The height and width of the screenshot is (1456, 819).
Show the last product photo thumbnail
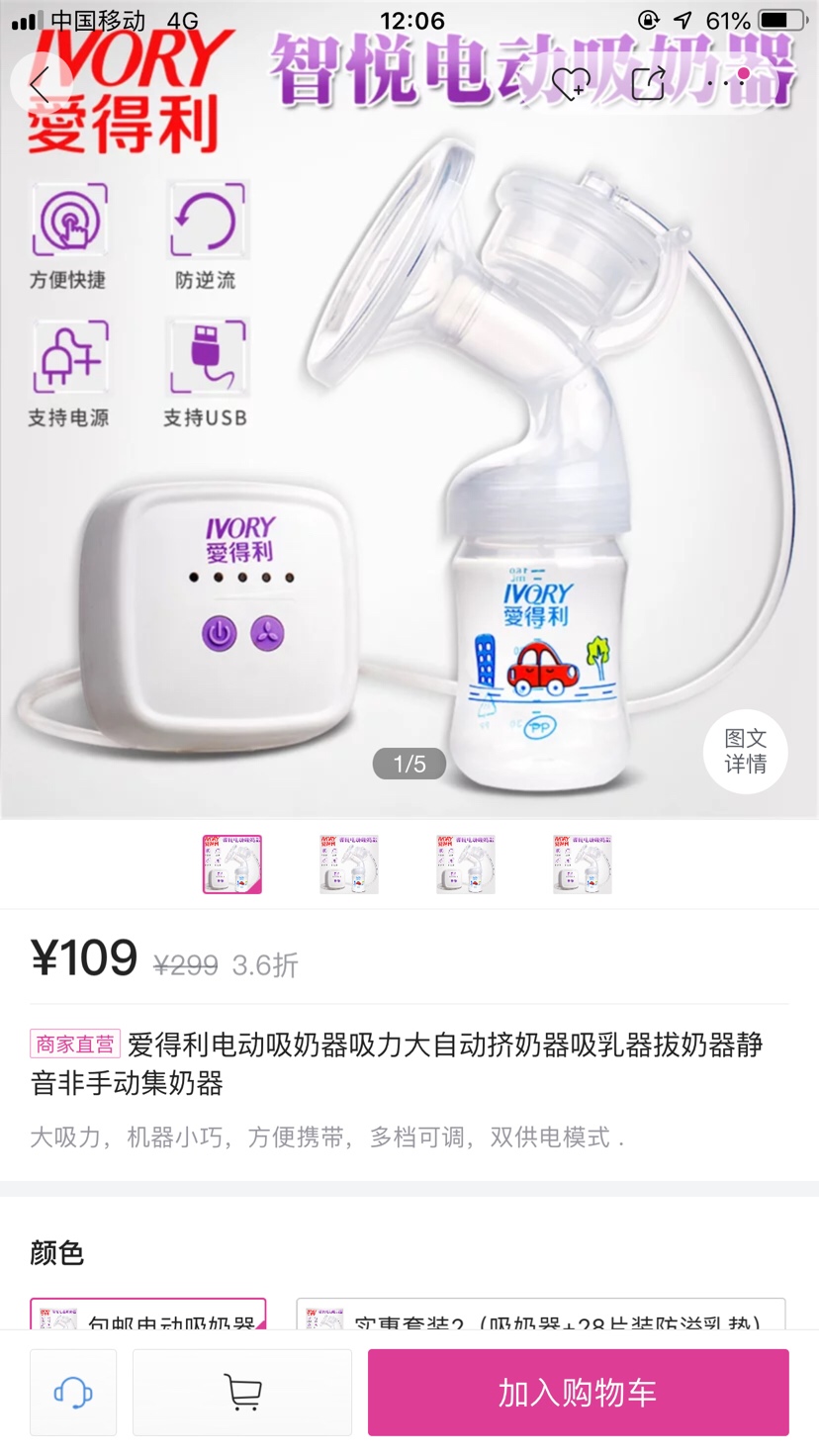click(x=583, y=864)
